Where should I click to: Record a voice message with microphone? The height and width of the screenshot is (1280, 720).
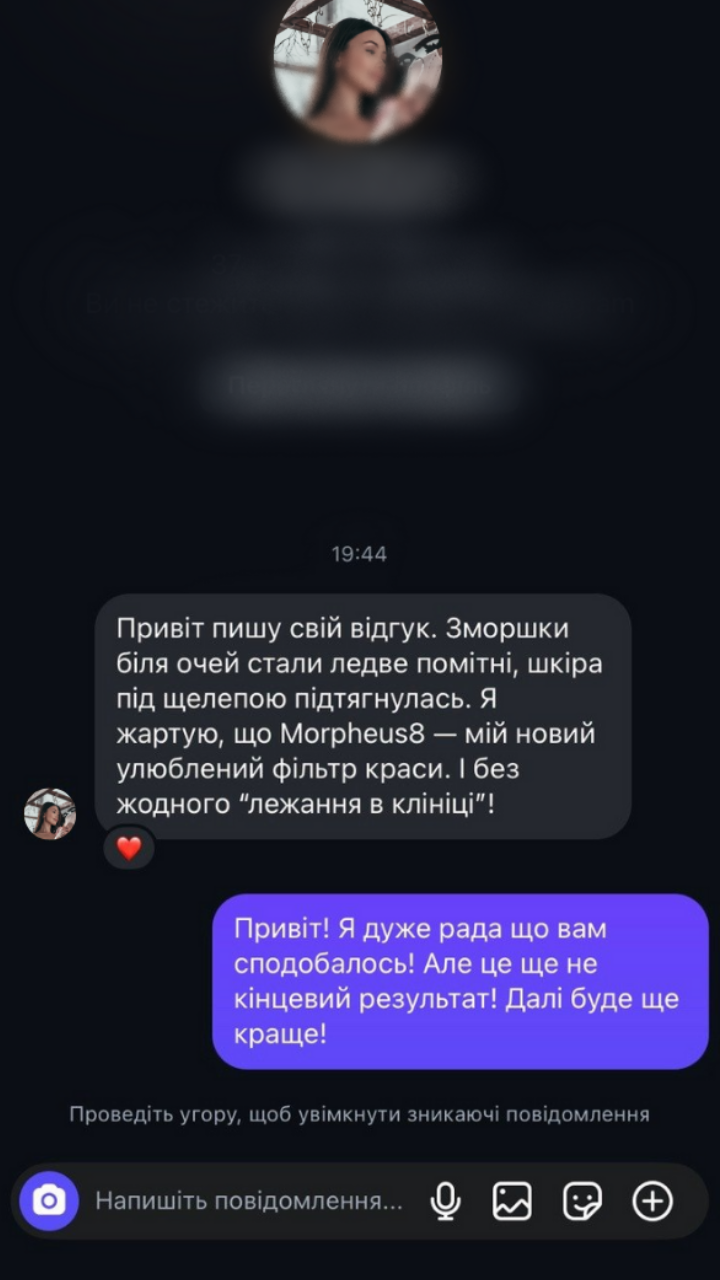pos(445,1201)
